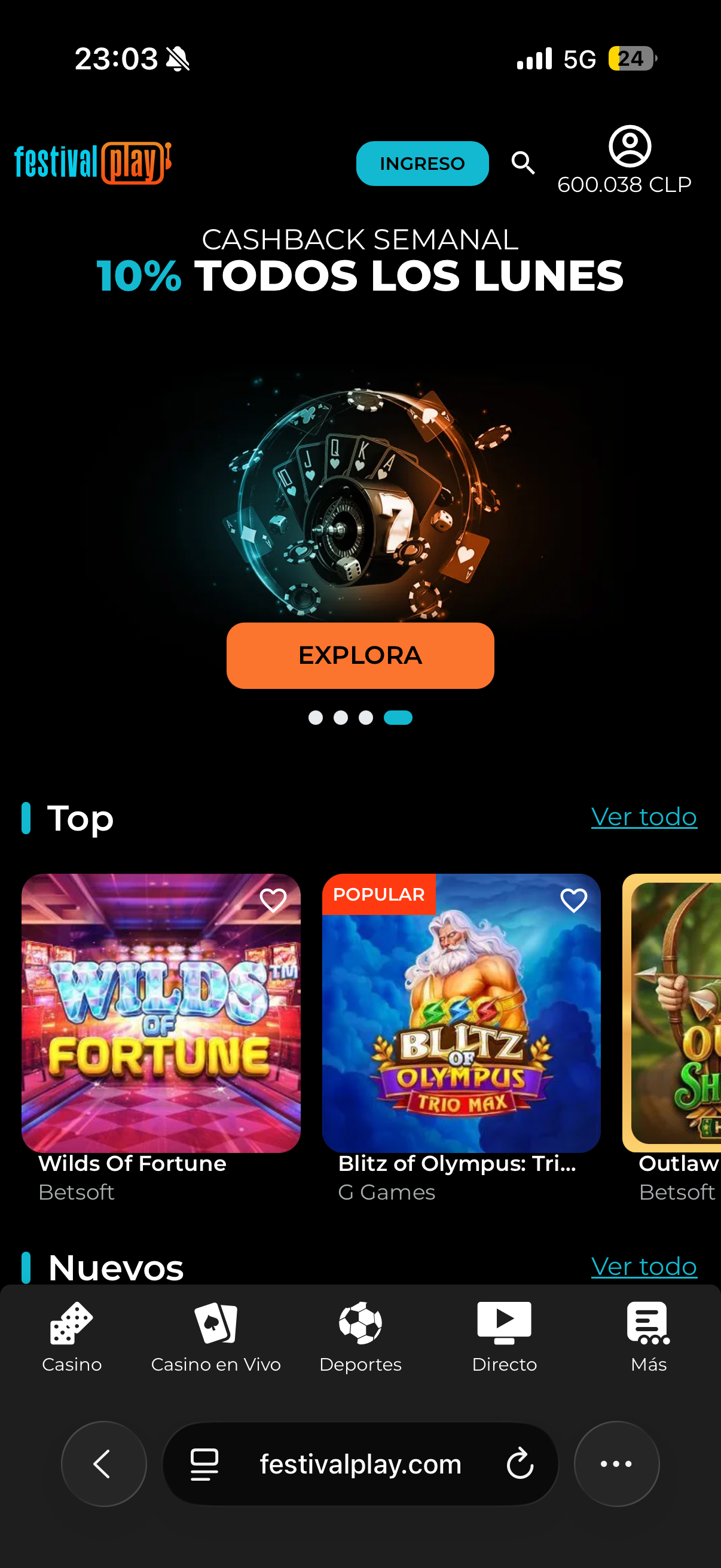
Task: Like Blitz of Olympus with the heart icon
Action: click(573, 900)
